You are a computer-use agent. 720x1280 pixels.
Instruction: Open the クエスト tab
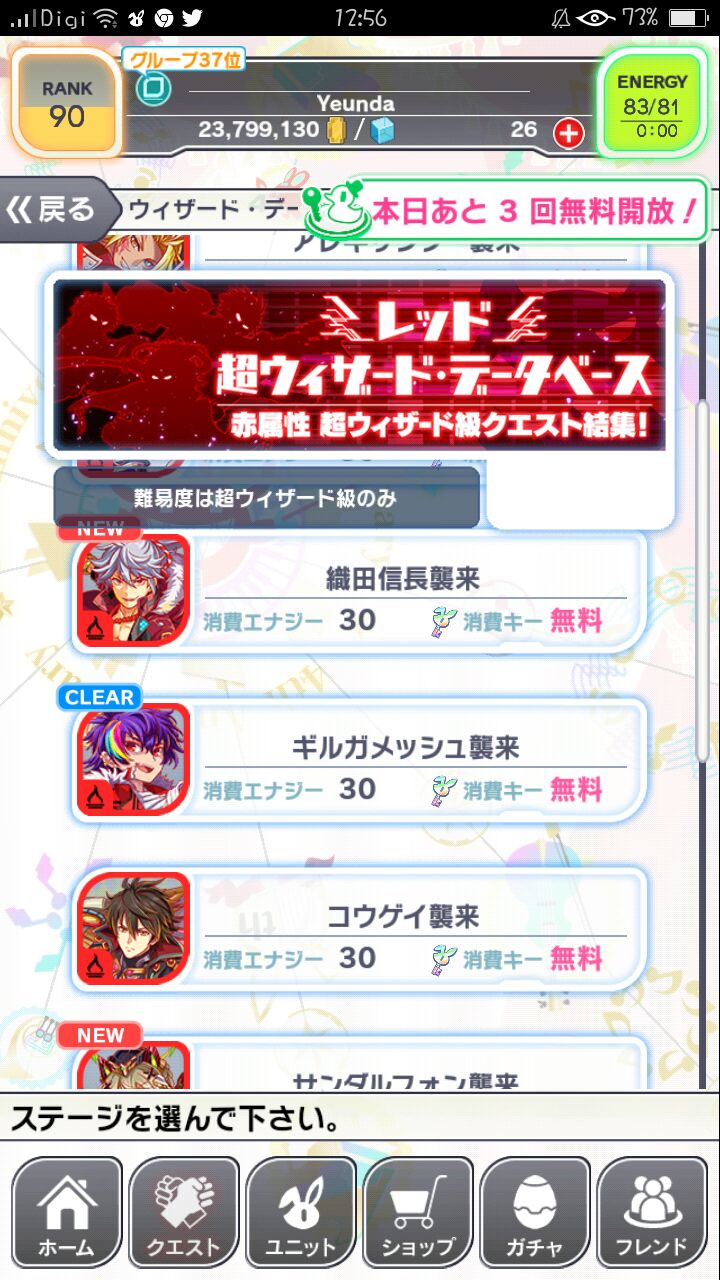(x=184, y=1215)
